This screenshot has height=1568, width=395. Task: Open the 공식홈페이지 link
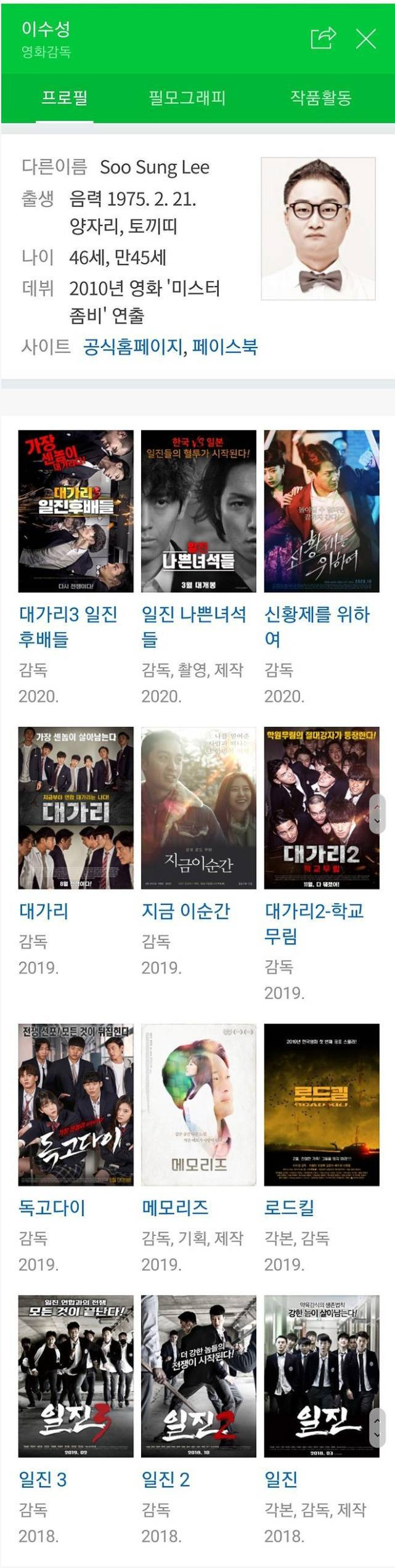click(x=132, y=347)
